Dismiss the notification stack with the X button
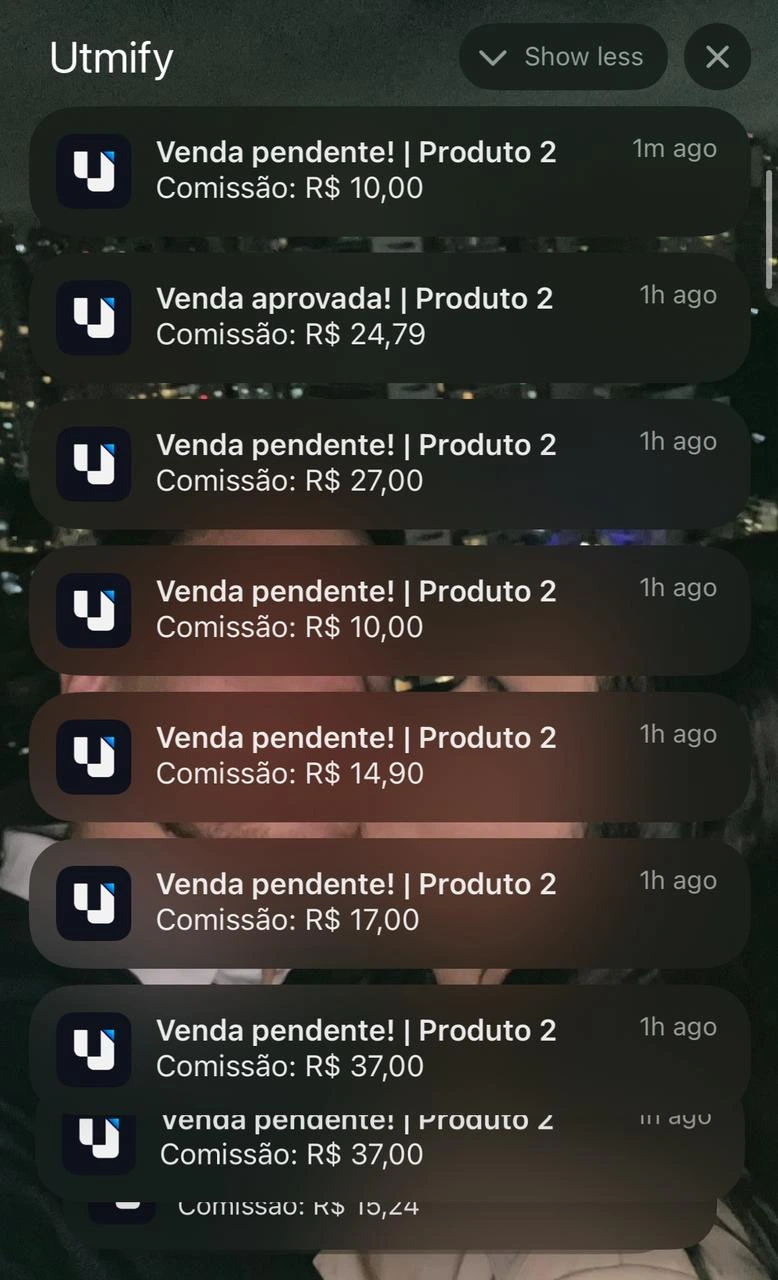This screenshot has width=778, height=1280. [x=717, y=57]
